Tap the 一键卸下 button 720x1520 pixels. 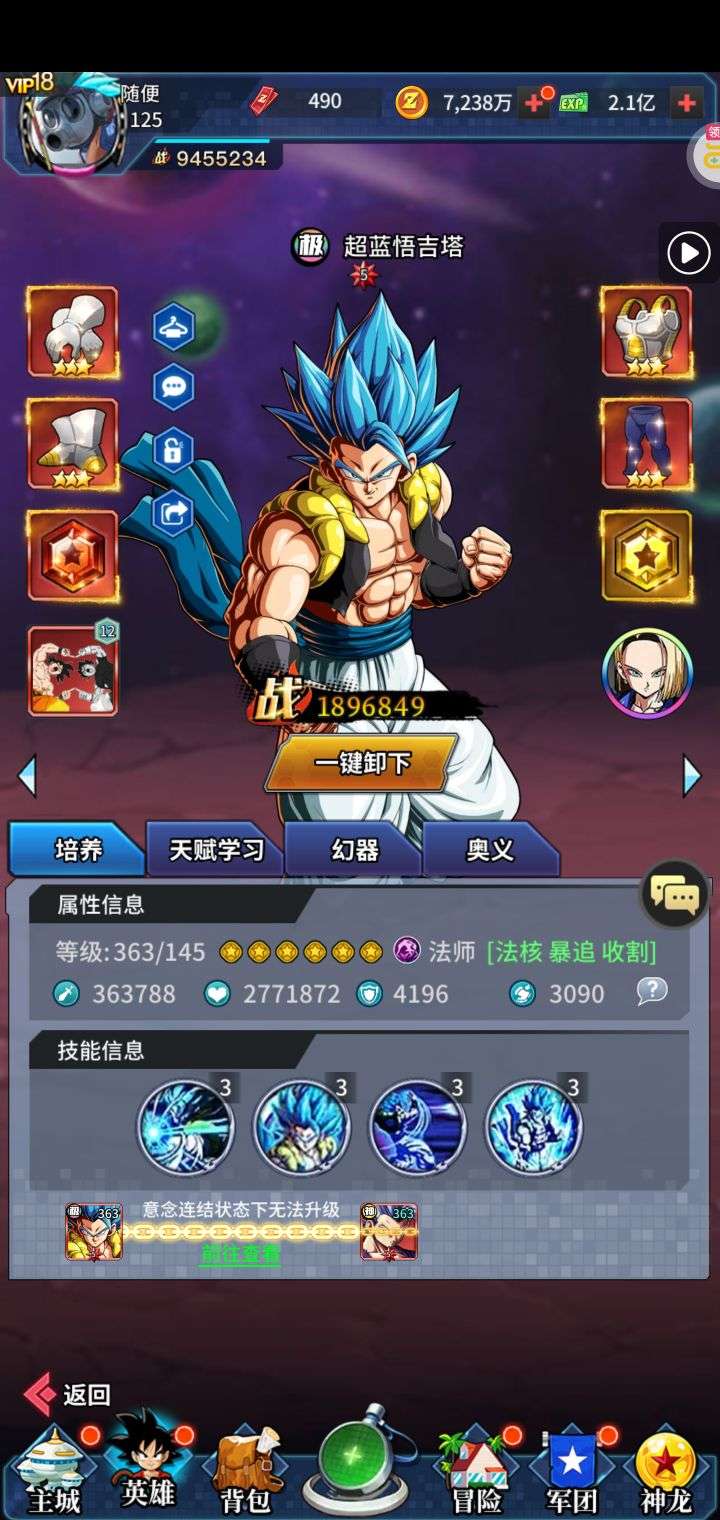pos(361,763)
